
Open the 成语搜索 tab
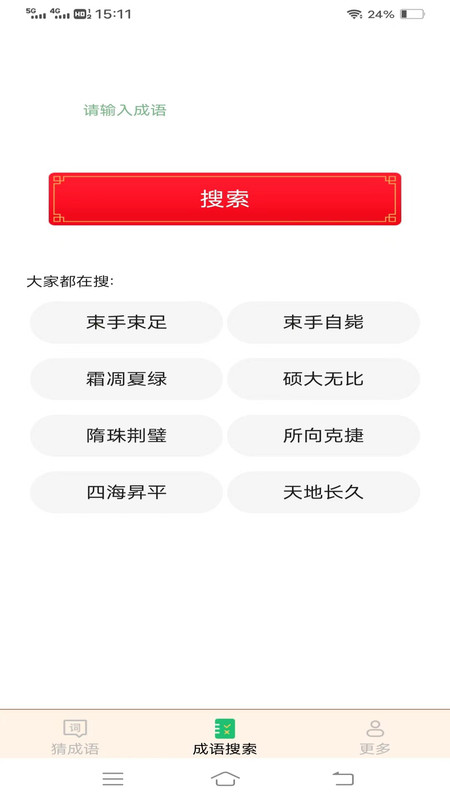click(x=225, y=736)
